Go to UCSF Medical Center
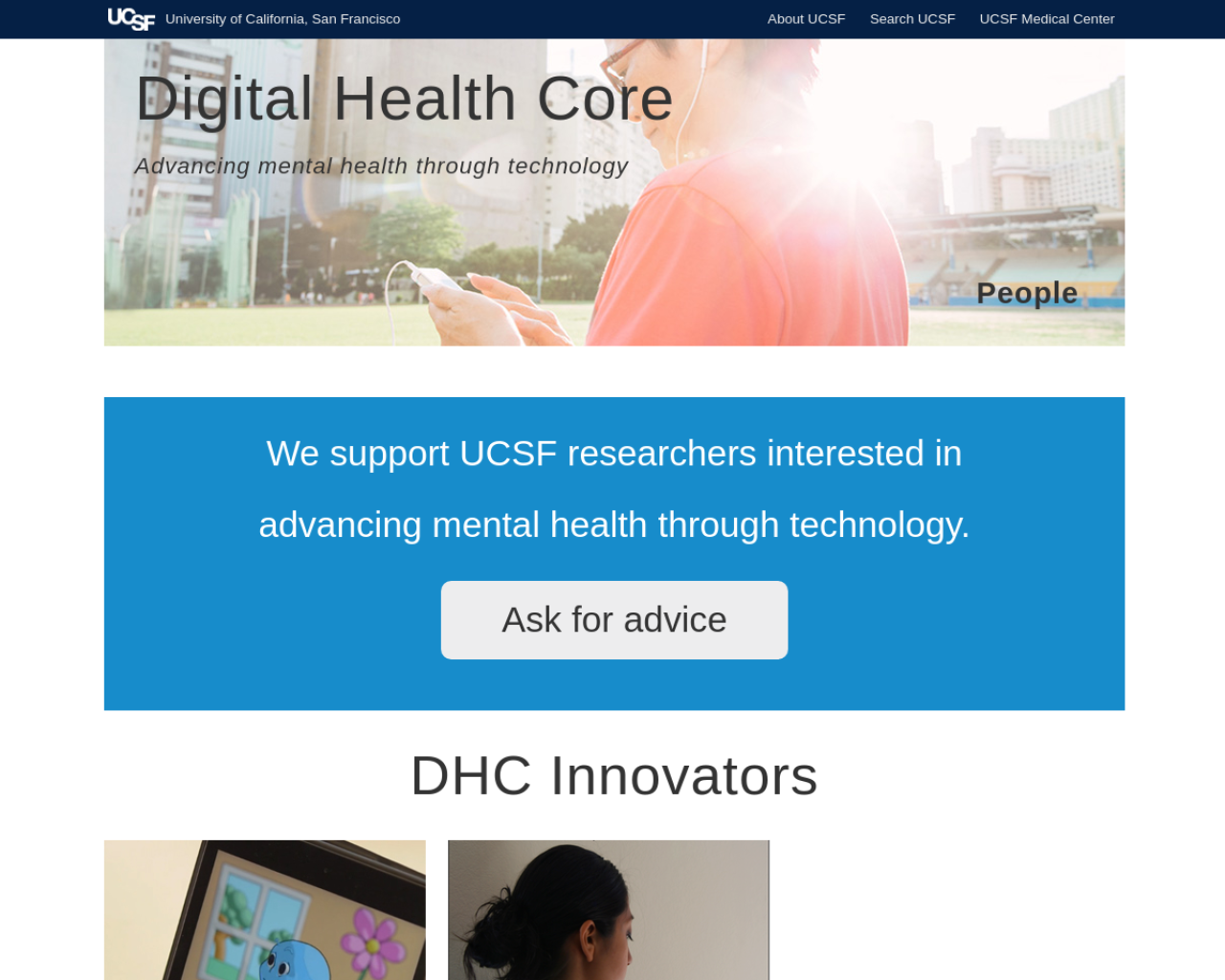The width and height of the screenshot is (1225, 980). (1046, 19)
